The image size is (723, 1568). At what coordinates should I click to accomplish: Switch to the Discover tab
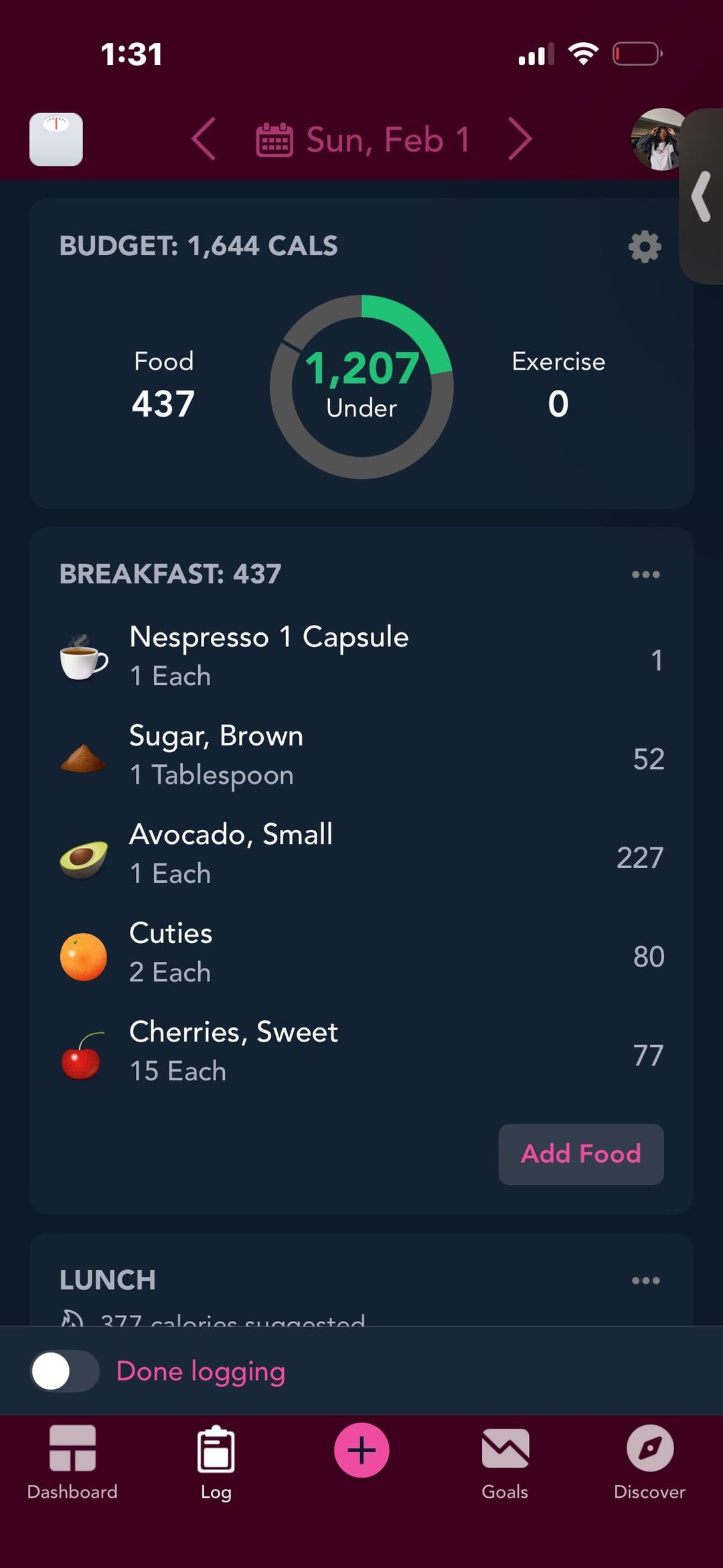pos(649,1462)
